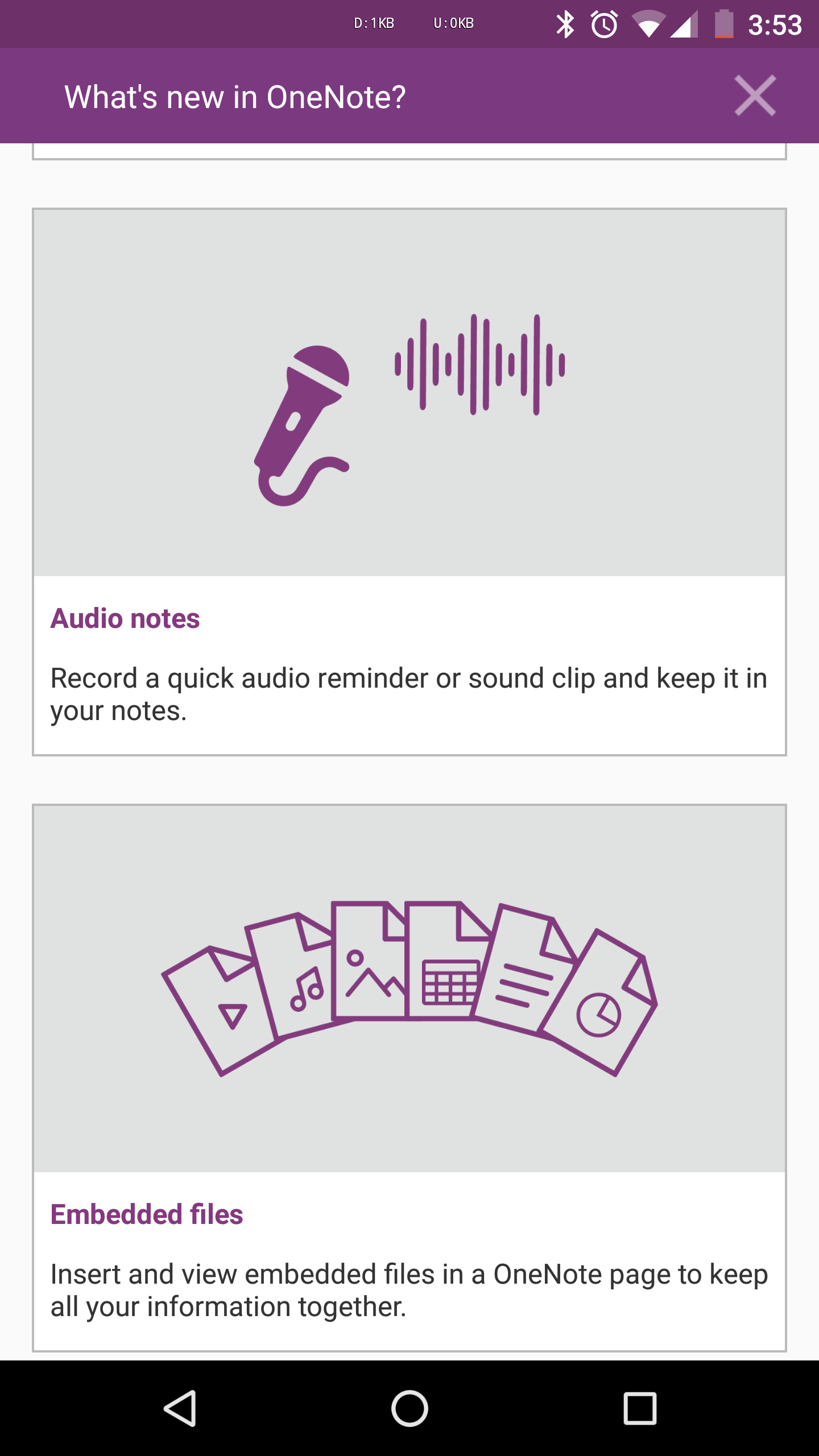
Task: Open the recent apps overview
Action: [640, 1408]
